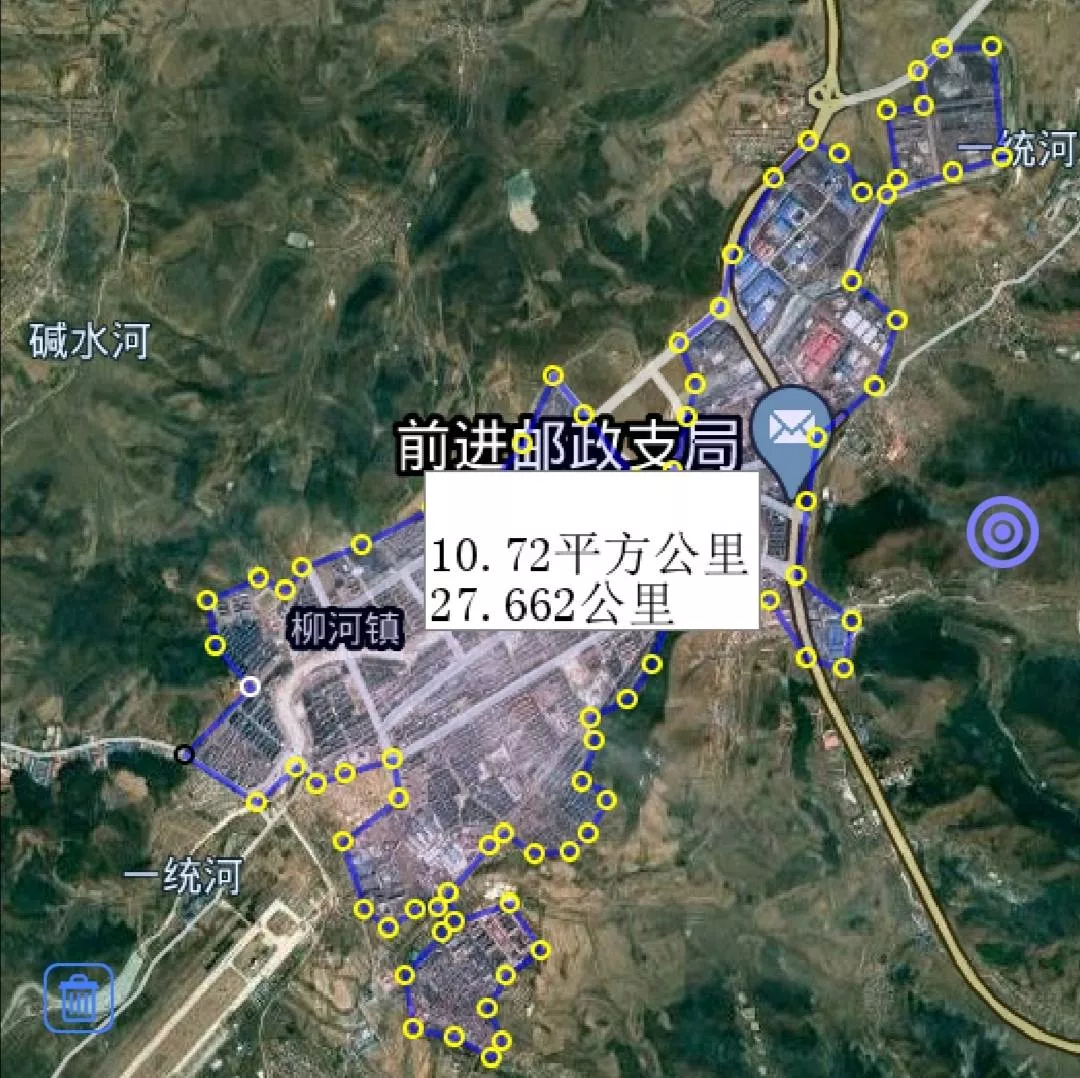Select the white-highlighted boundary vertex
The width and height of the screenshot is (1080, 1078).
[x=251, y=686]
